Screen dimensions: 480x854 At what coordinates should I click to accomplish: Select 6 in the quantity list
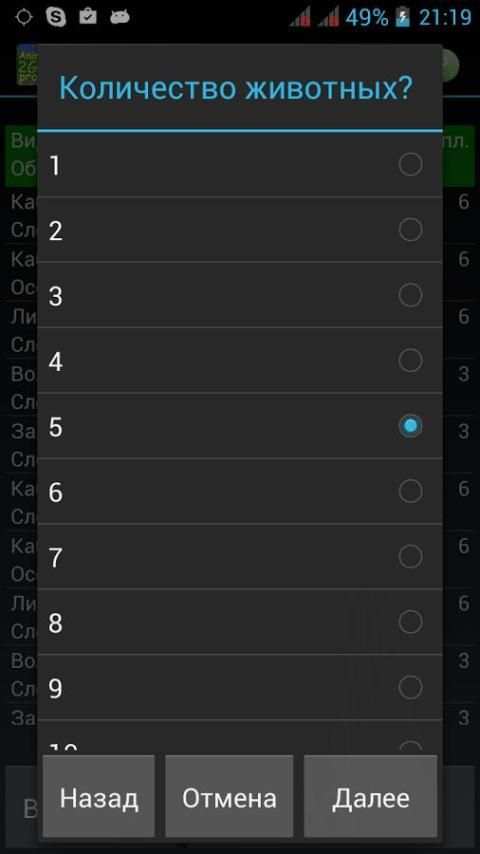(x=240, y=491)
